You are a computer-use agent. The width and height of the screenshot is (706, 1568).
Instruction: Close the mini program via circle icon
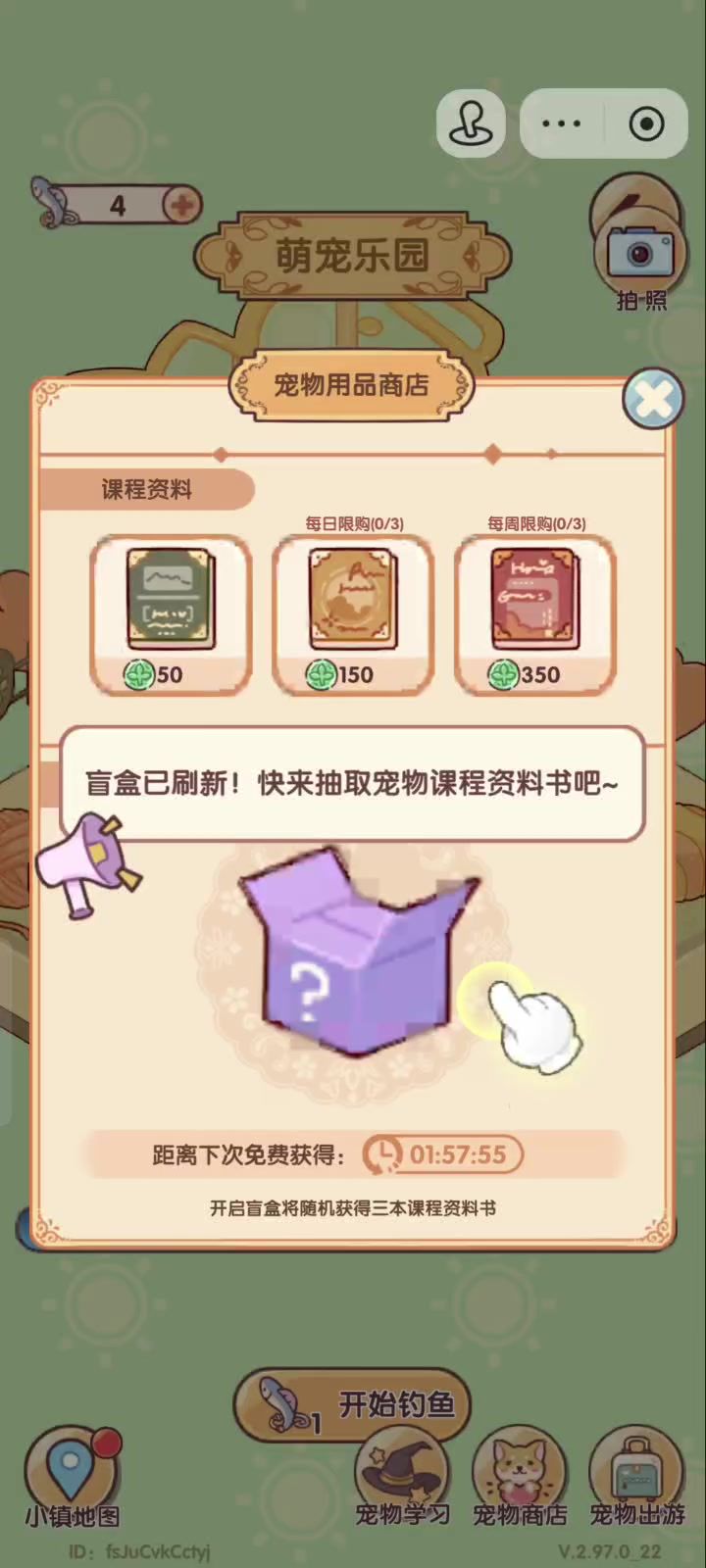[x=646, y=123]
